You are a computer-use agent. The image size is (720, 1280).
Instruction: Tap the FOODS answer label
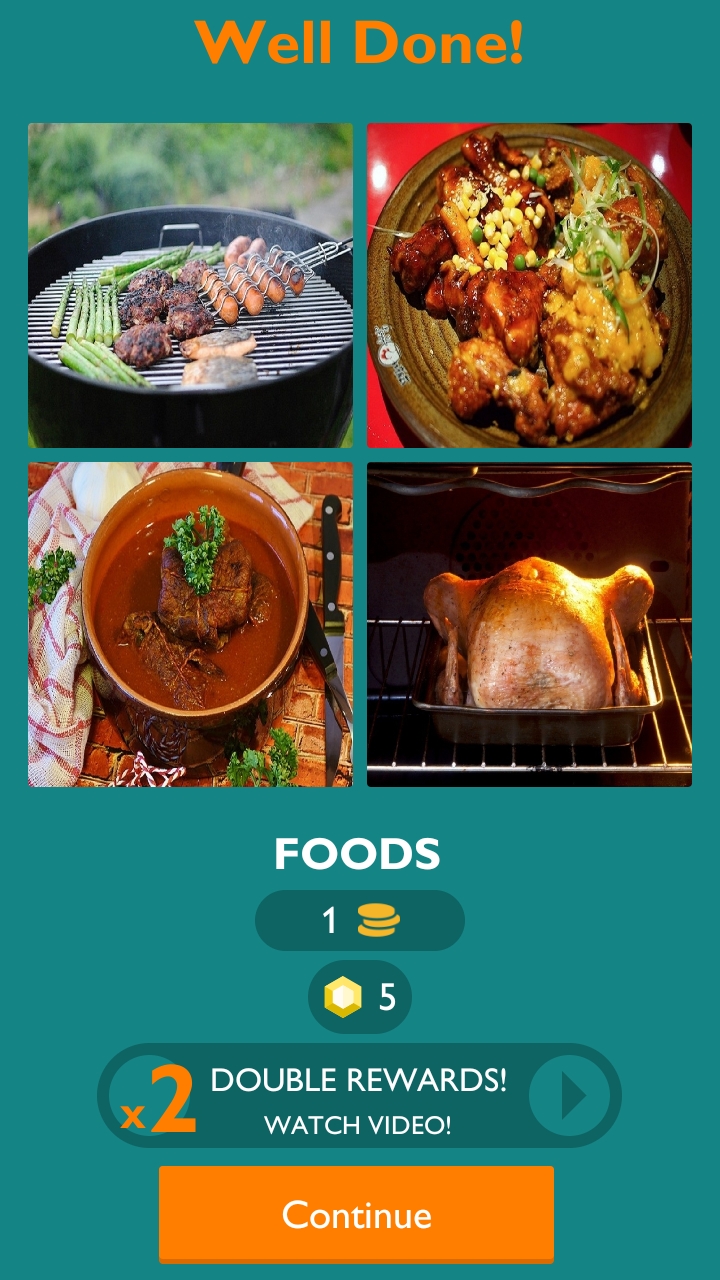358,855
